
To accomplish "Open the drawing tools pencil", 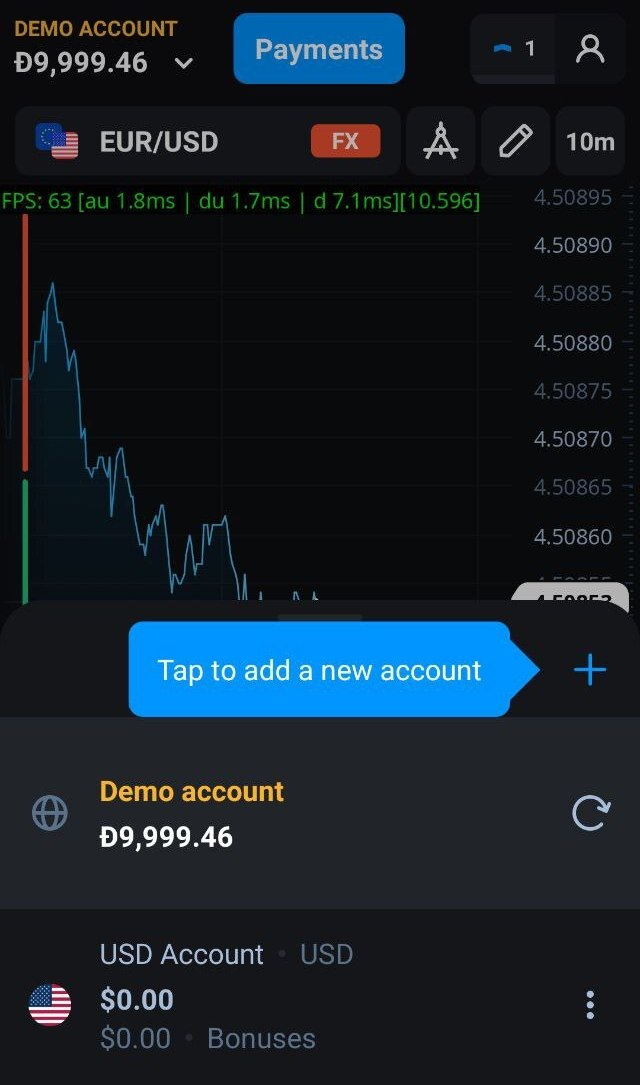I will (x=515, y=141).
